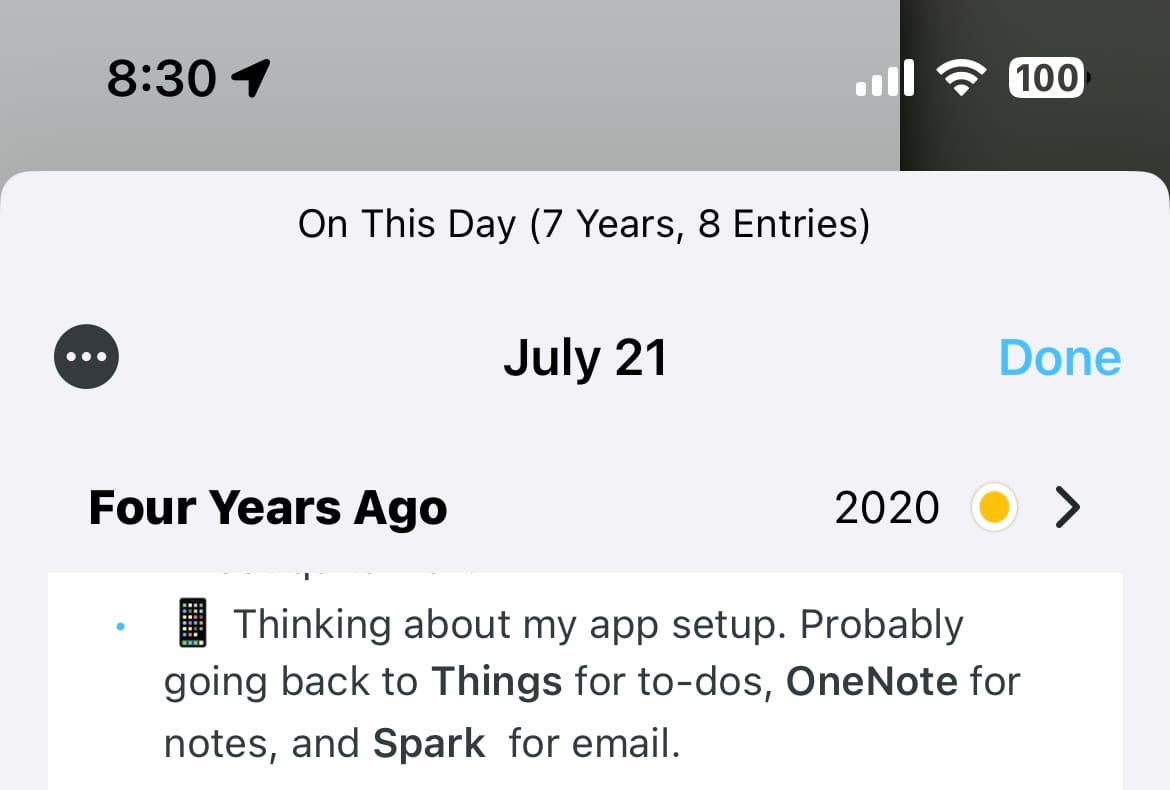
Task: Open the 2020 entry via its chevron
Action: click(1068, 508)
